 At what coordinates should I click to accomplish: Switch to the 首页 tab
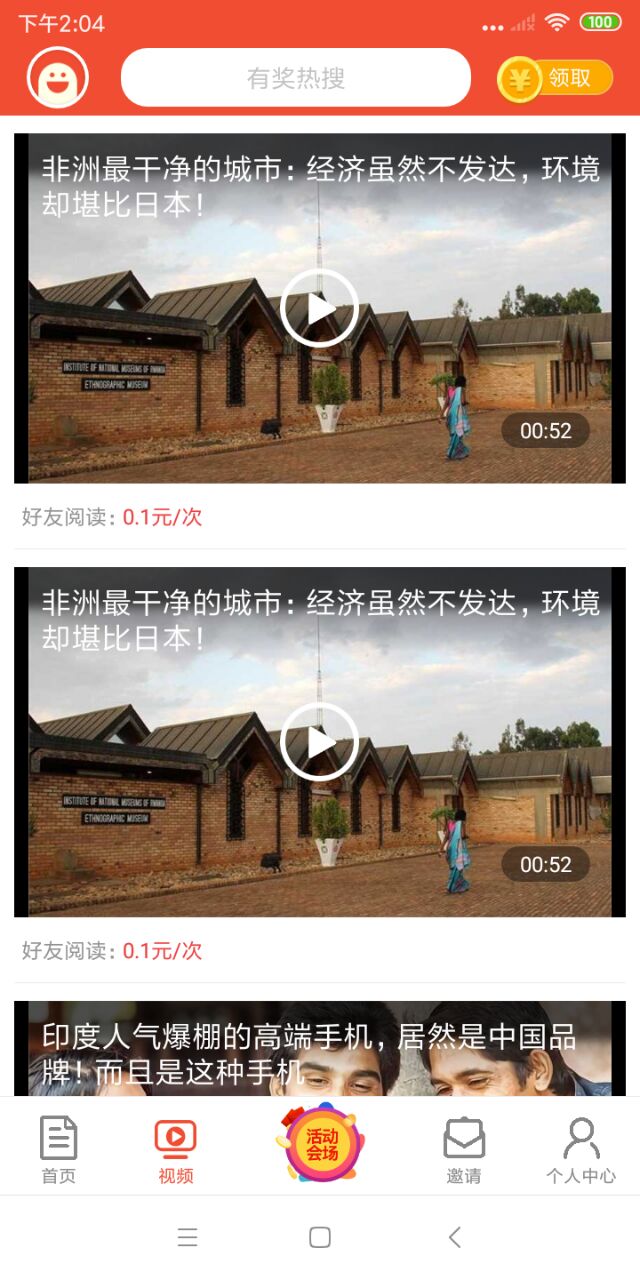coord(58,1150)
